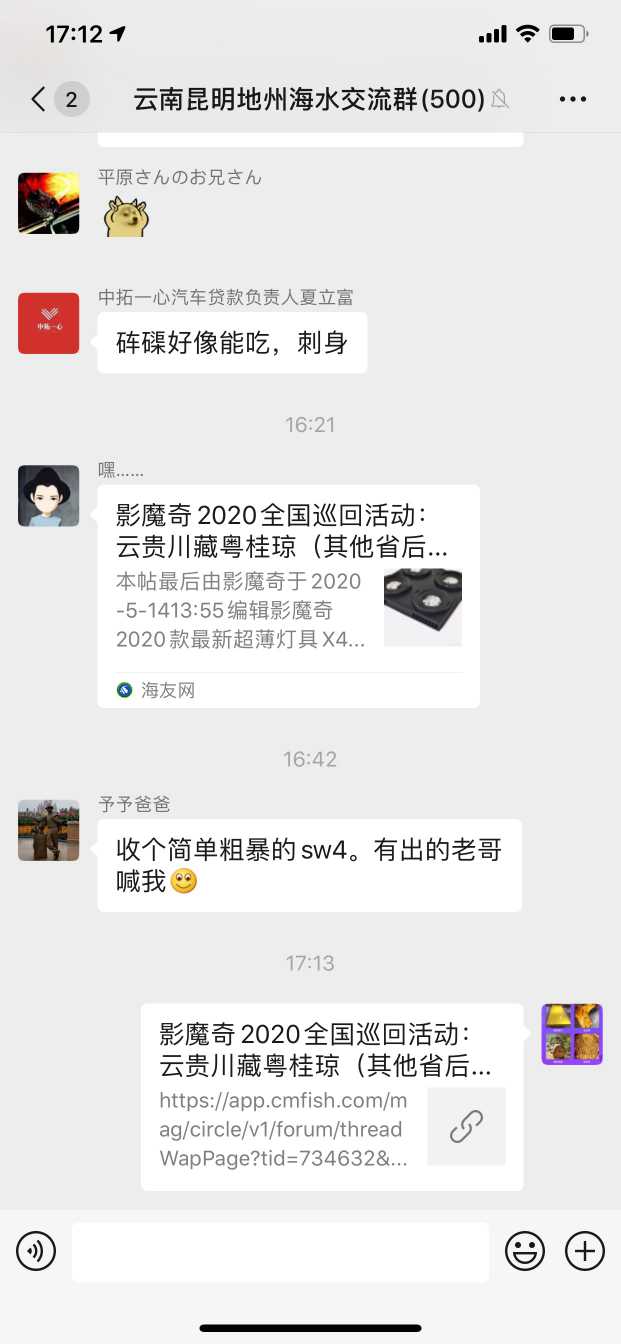The height and width of the screenshot is (1344, 621).
Task: Open the sent app.cmfish.com link card
Action: [332, 1096]
